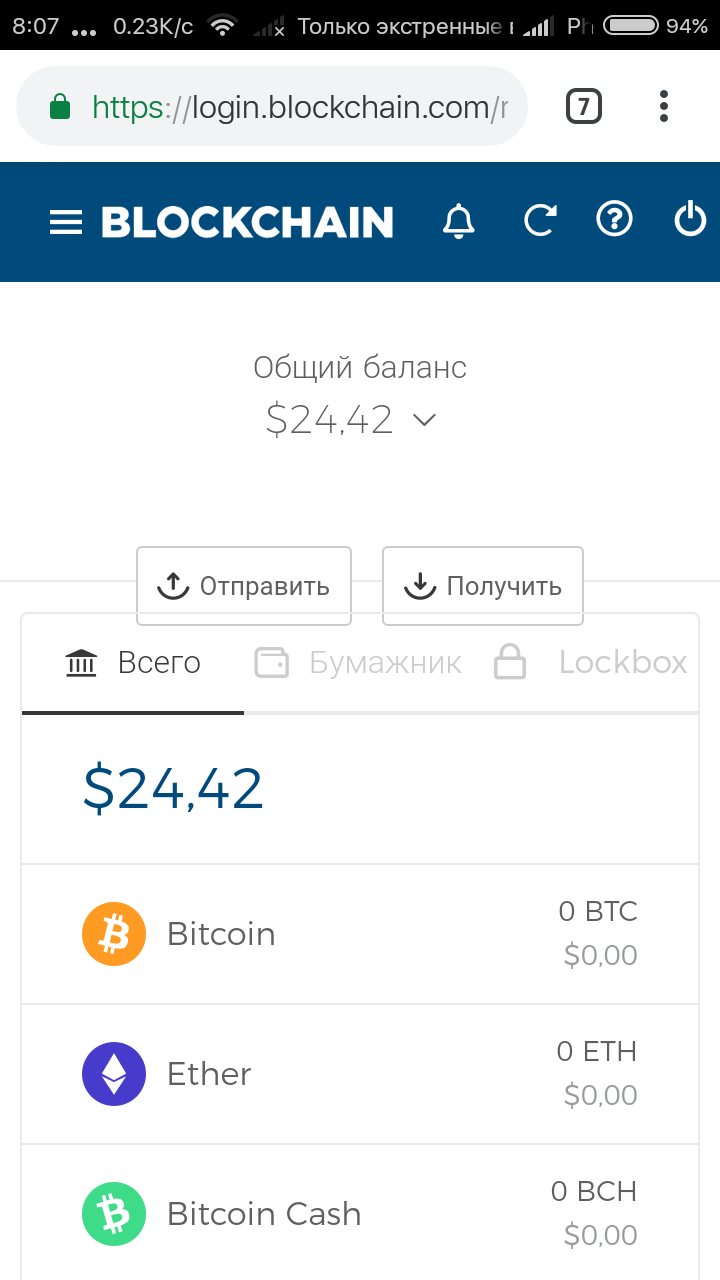Open the notifications bell
Viewport: 720px width, 1280px height.
tap(459, 221)
